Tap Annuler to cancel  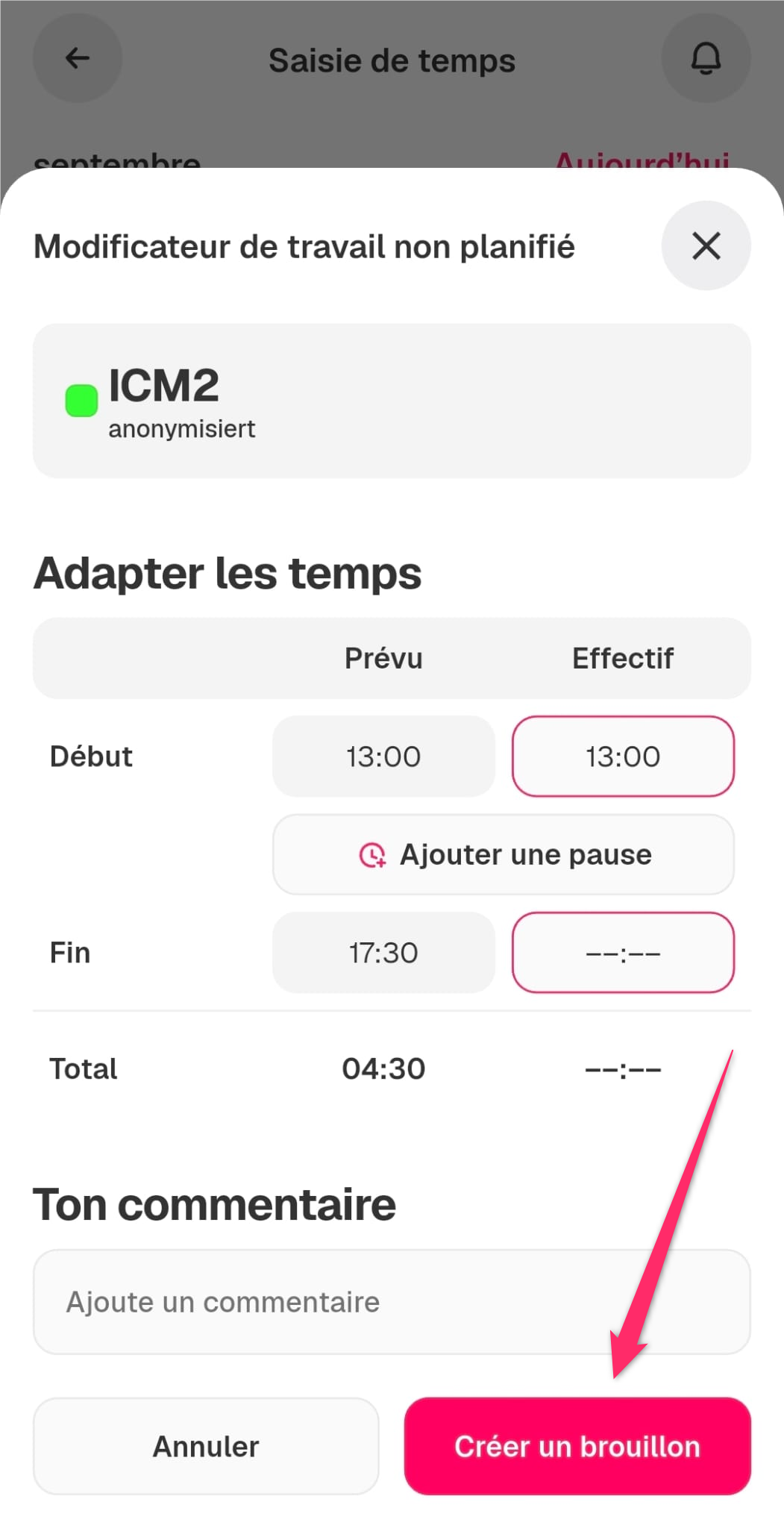206,1446
